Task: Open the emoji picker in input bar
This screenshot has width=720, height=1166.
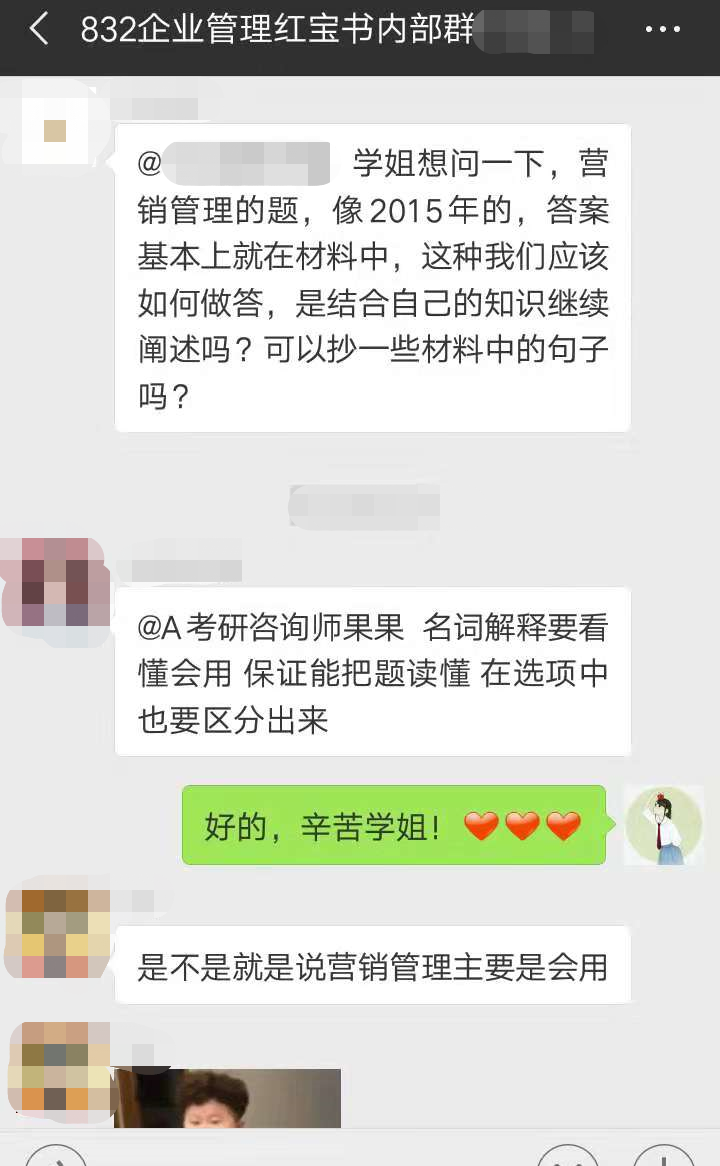Action: pyautogui.click(x=568, y=1158)
